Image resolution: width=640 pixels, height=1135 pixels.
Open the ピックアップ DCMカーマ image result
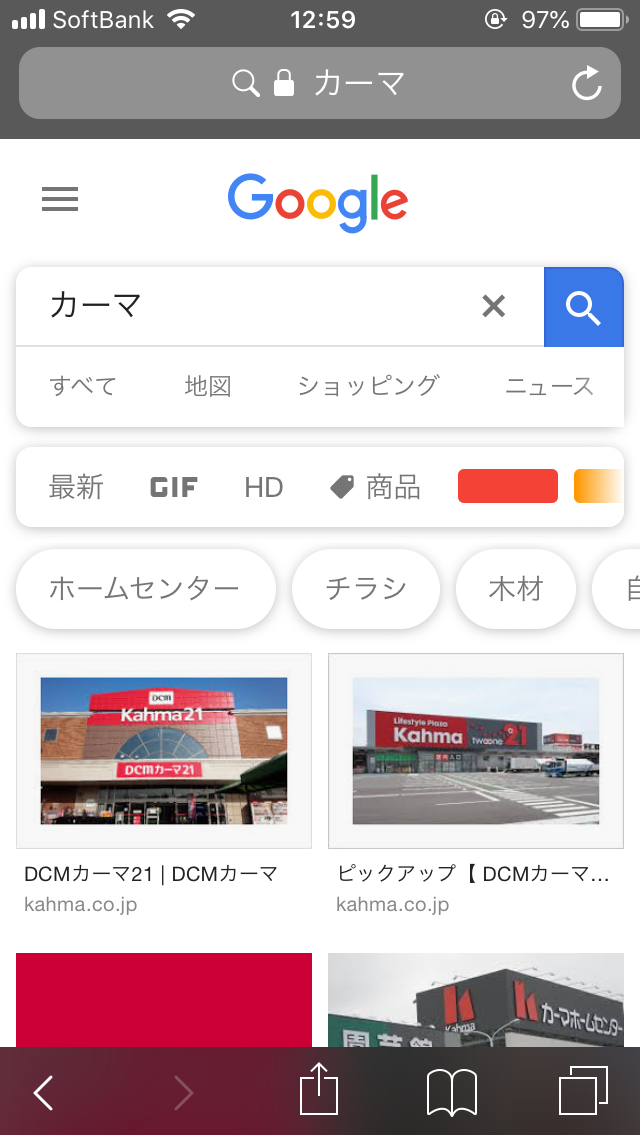476,751
